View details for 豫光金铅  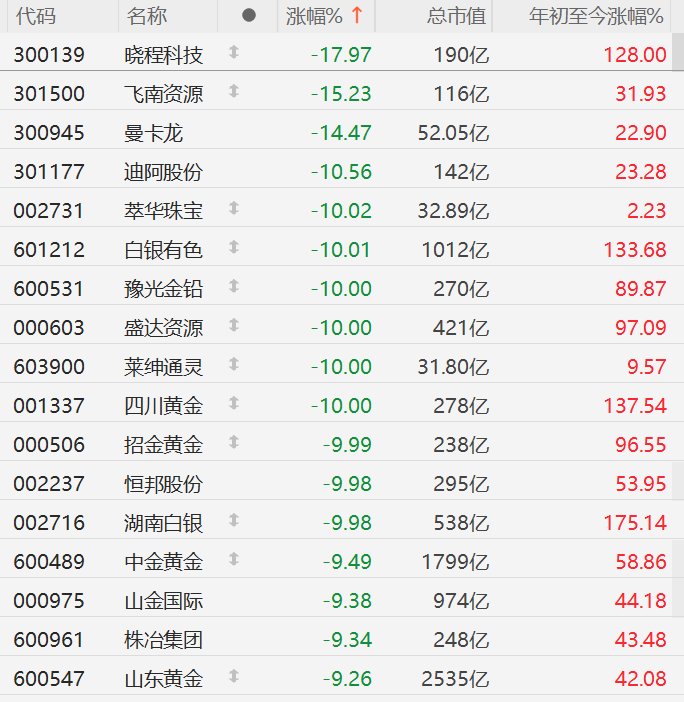coord(163,289)
